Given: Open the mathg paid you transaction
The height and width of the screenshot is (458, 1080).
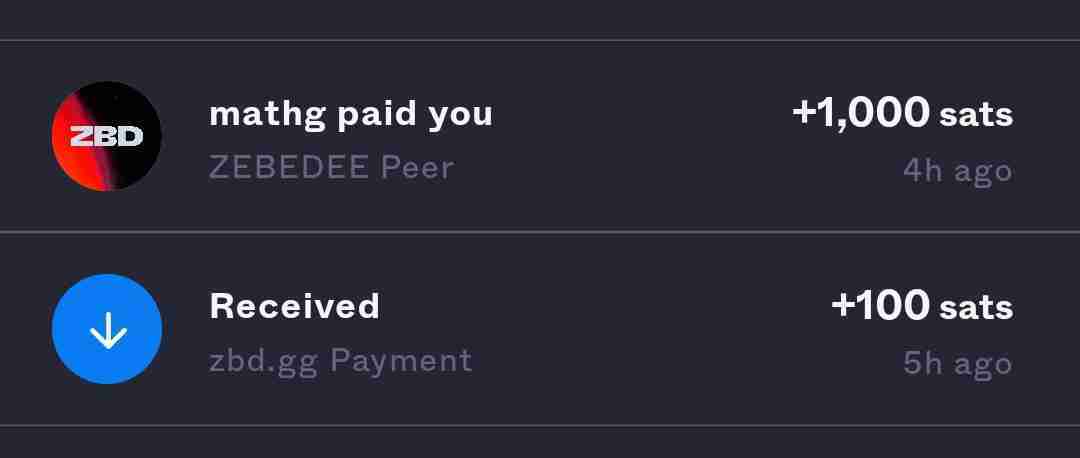Looking at the screenshot, I should coord(540,137).
